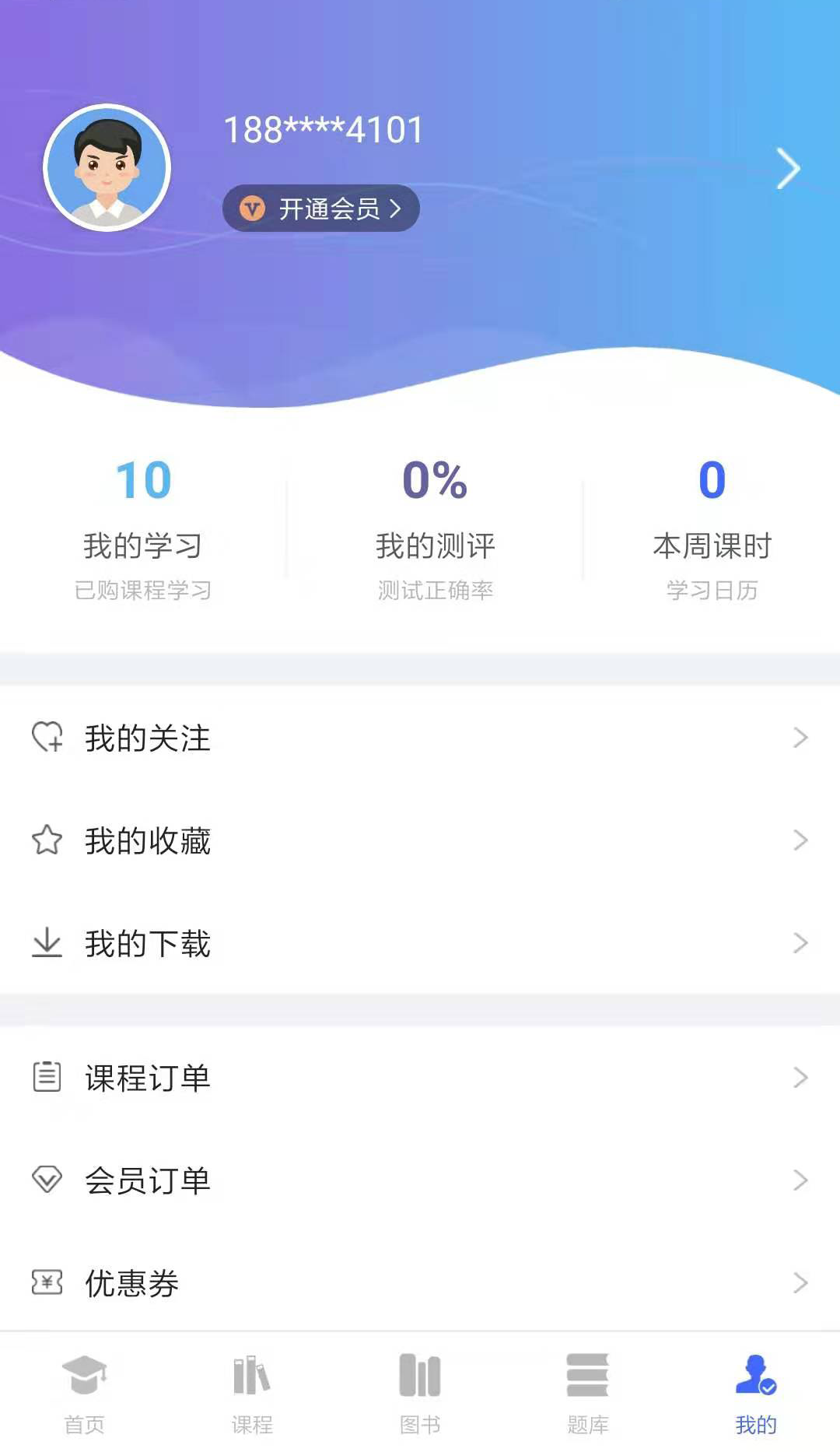View 会员订单 membership orders
840x1452 pixels.
420,1180
